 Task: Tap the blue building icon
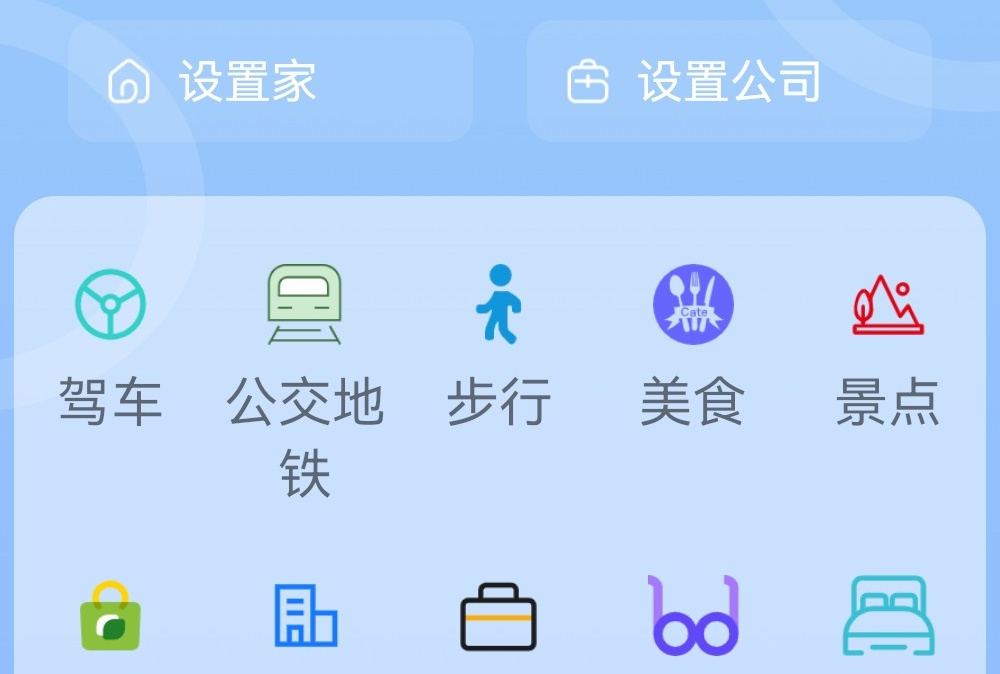pyautogui.click(x=305, y=617)
